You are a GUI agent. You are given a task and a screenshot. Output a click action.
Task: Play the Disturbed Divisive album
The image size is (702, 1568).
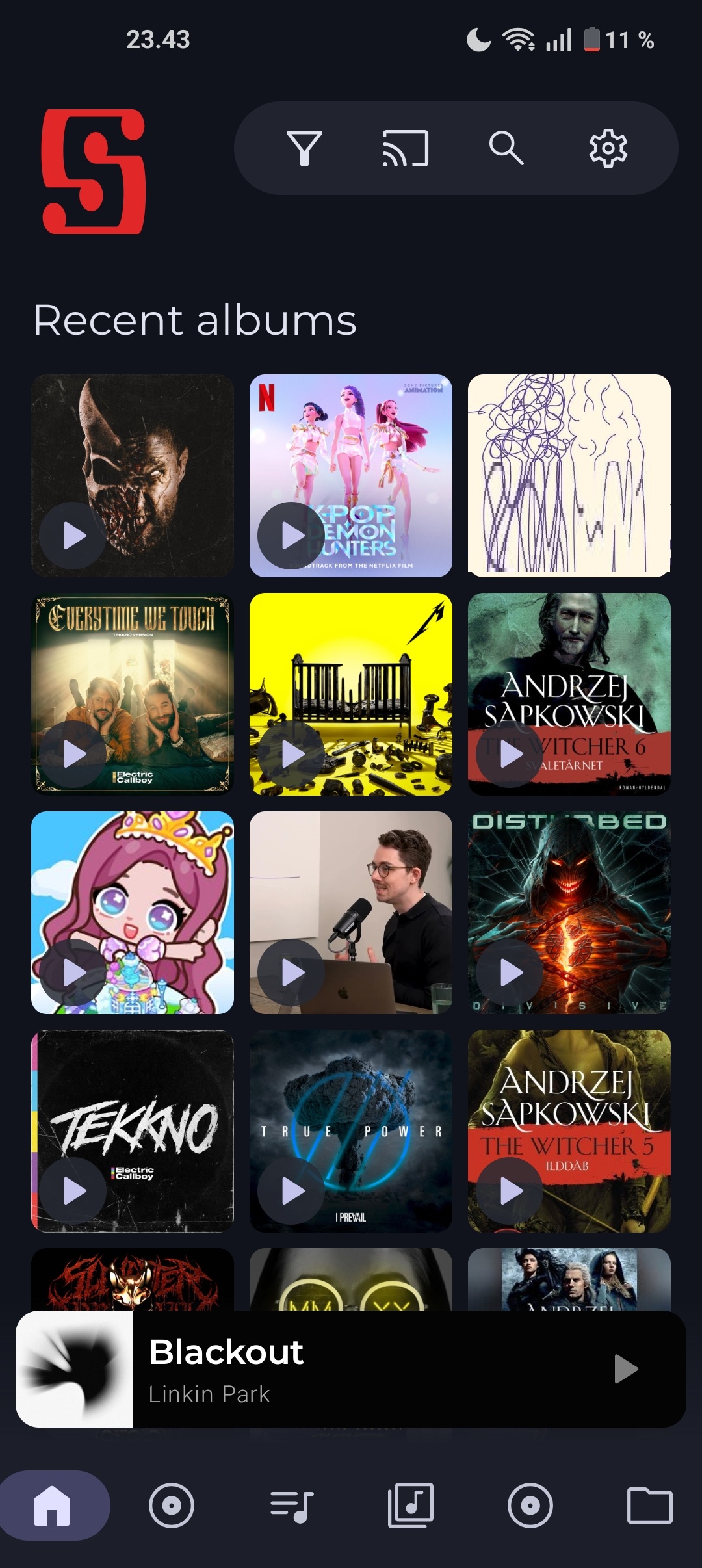(510, 973)
